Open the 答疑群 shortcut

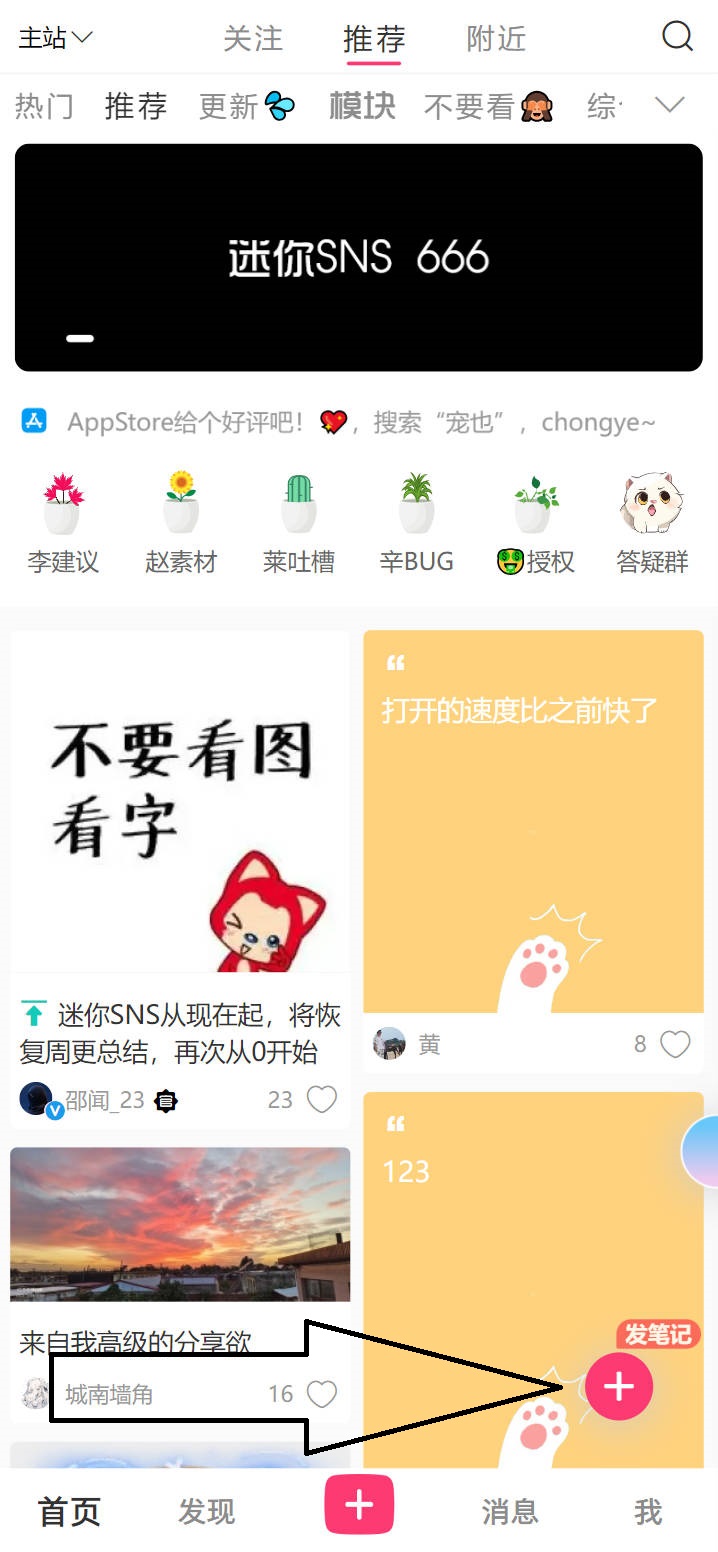click(652, 523)
